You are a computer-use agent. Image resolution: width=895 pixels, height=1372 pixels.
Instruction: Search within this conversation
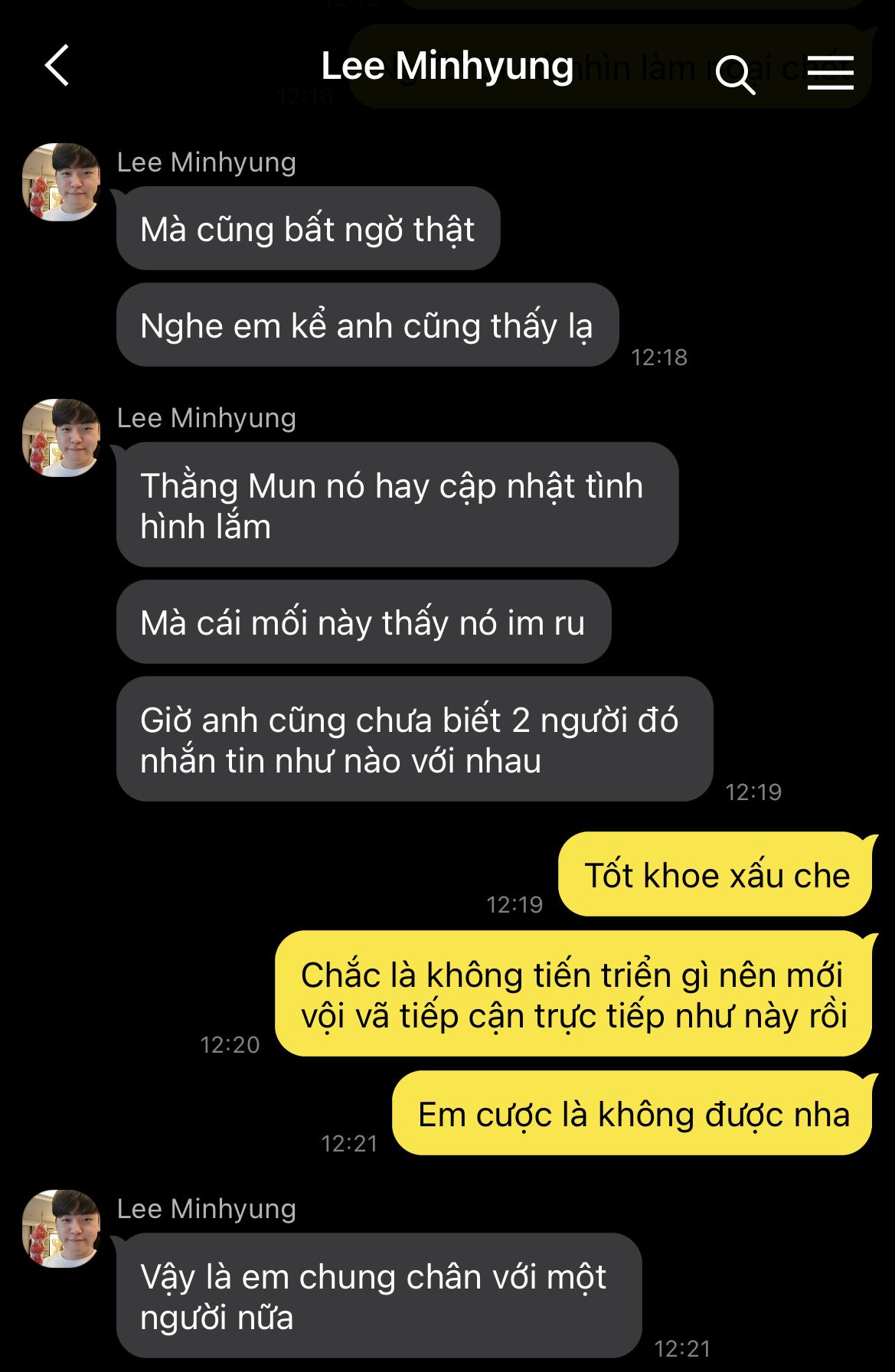(x=734, y=74)
